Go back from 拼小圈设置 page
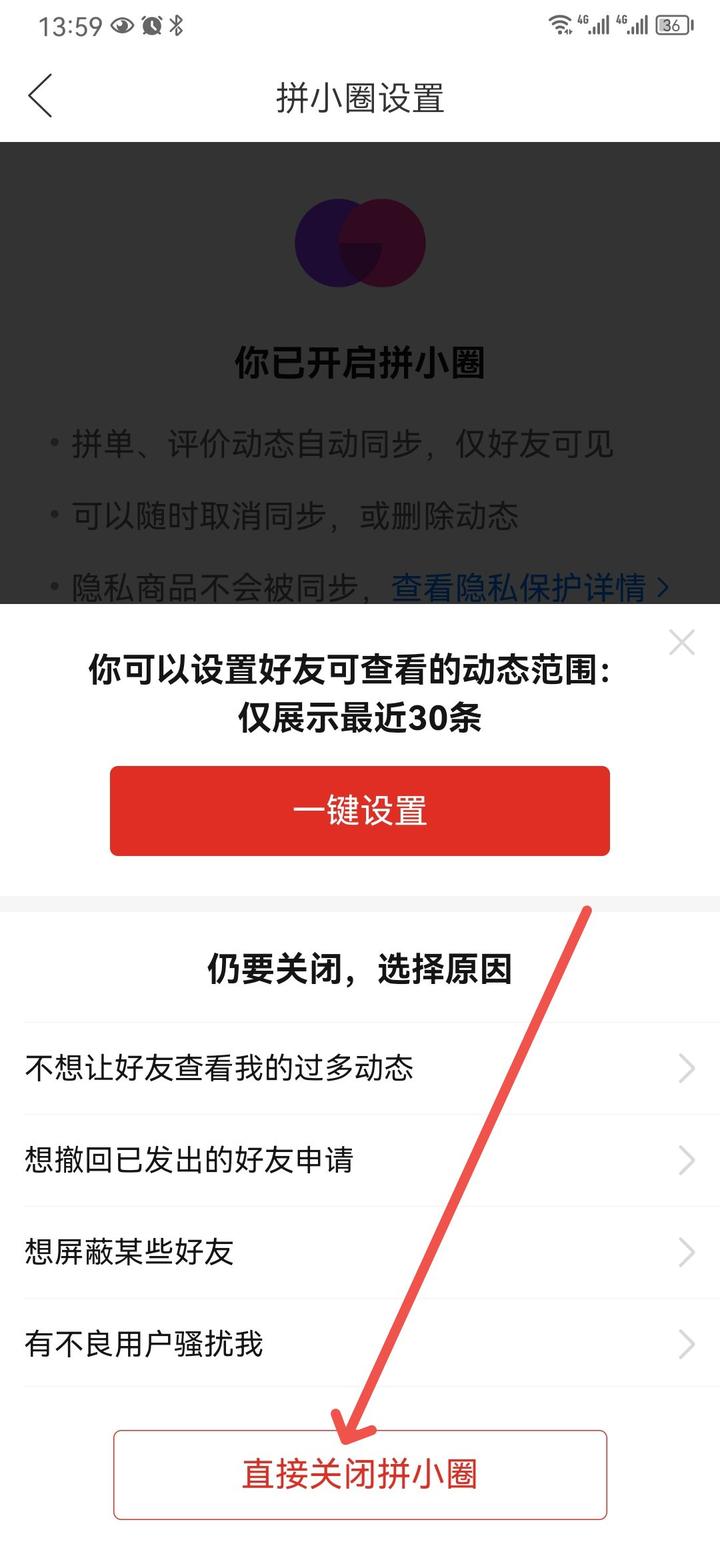The height and width of the screenshot is (1560, 720). coord(40,97)
